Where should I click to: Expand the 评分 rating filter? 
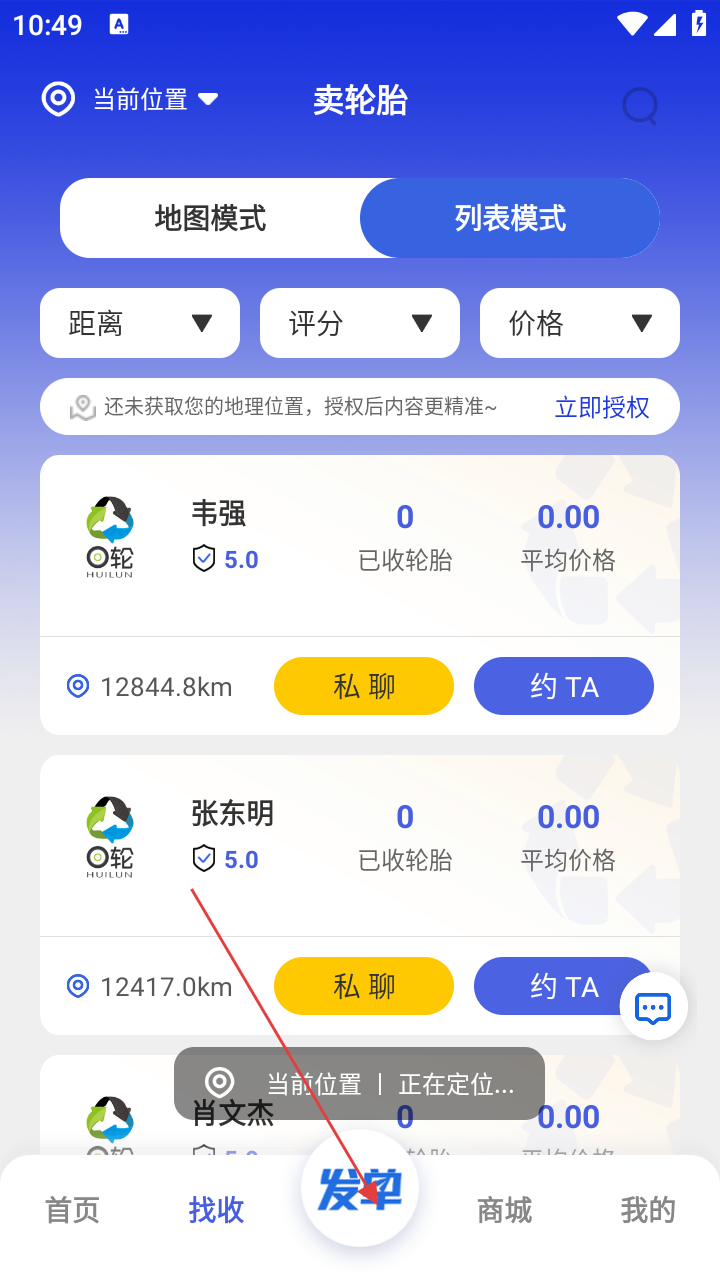point(360,323)
